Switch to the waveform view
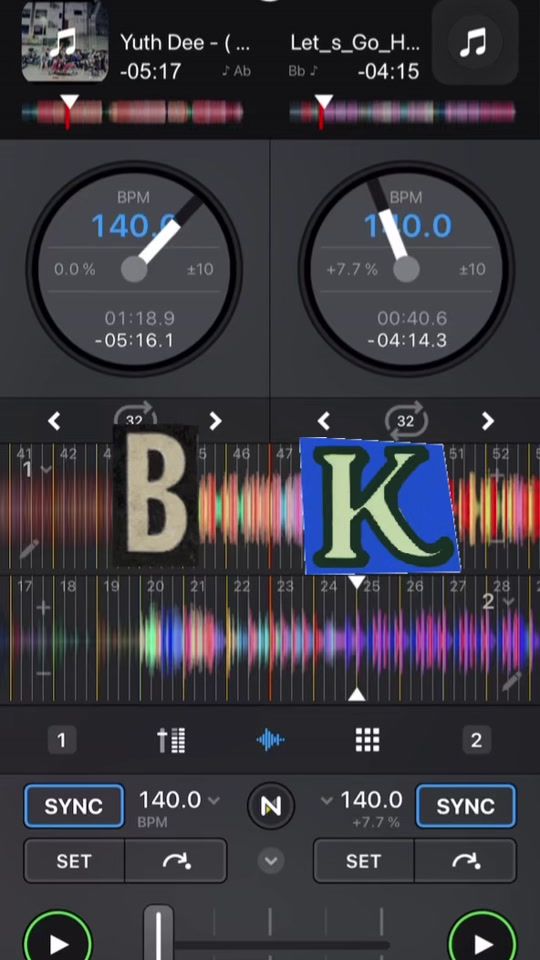The width and height of the screenshot is (540, 960). pos(270,740)
